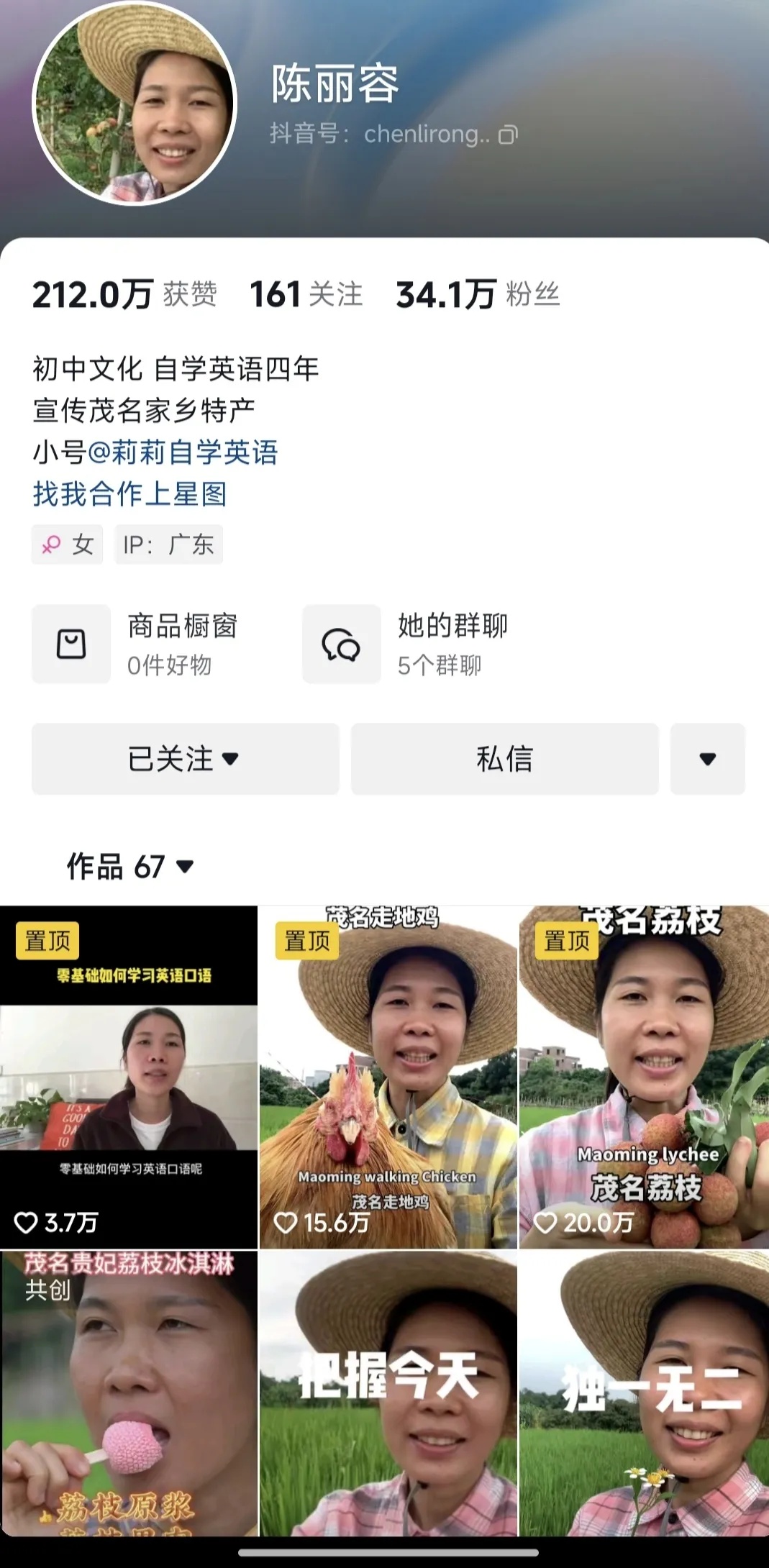The height and width of the screenshot is (1568, 769).
Task: Expand the arrow button beside 私信
Action: coord(707,759)
